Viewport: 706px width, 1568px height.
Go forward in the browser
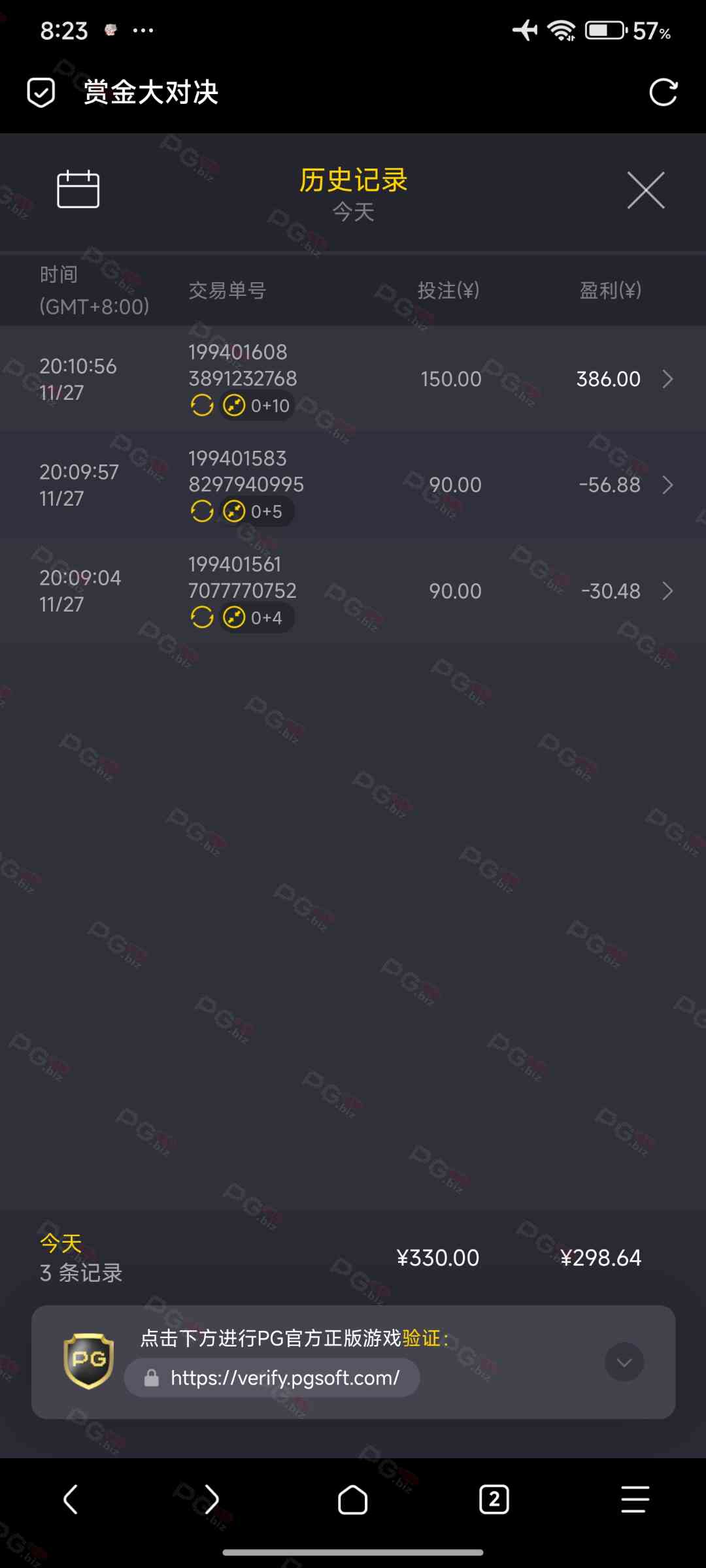coord(212,1499)
